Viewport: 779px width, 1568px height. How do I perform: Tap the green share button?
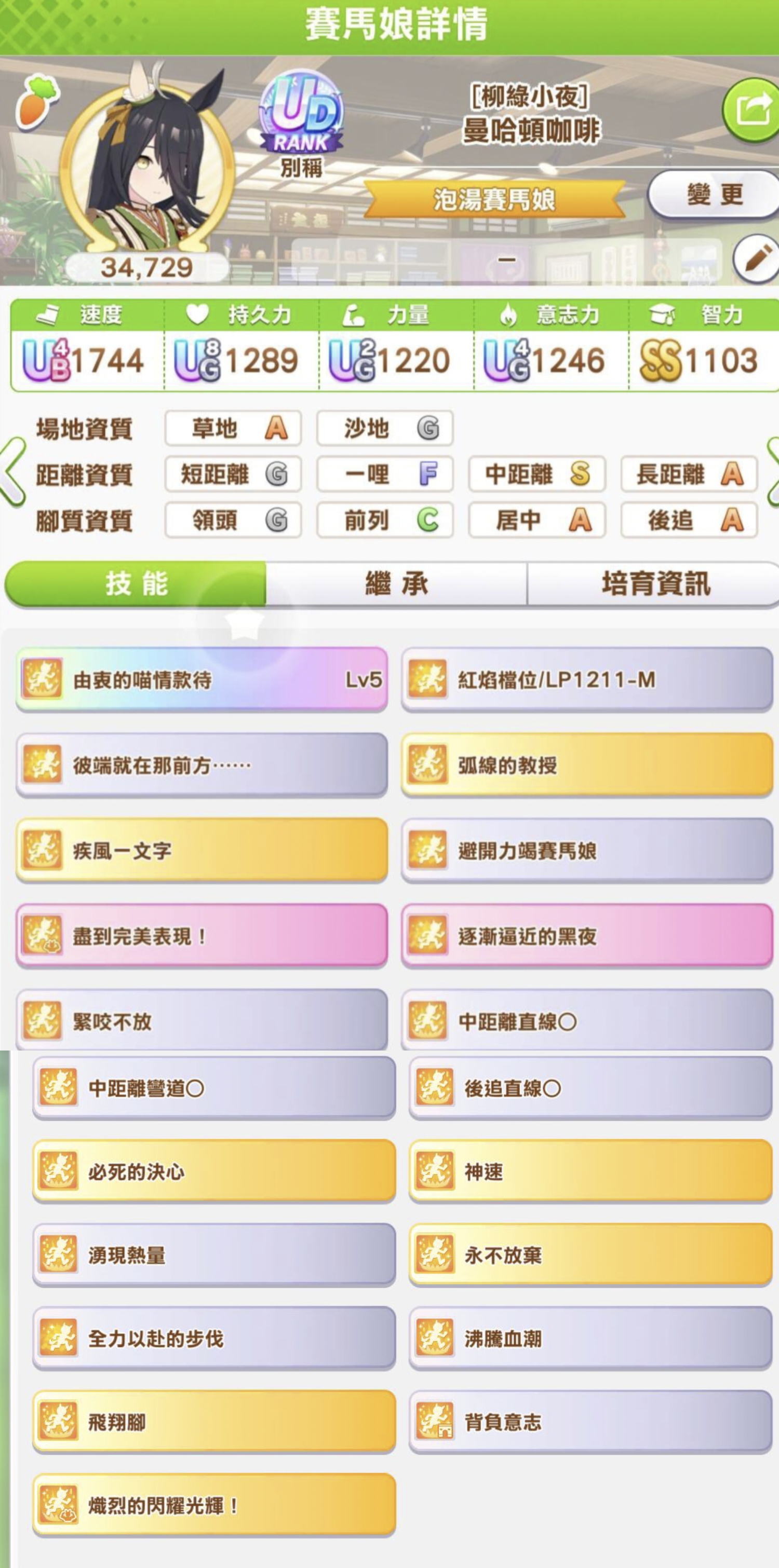point(752,111)
